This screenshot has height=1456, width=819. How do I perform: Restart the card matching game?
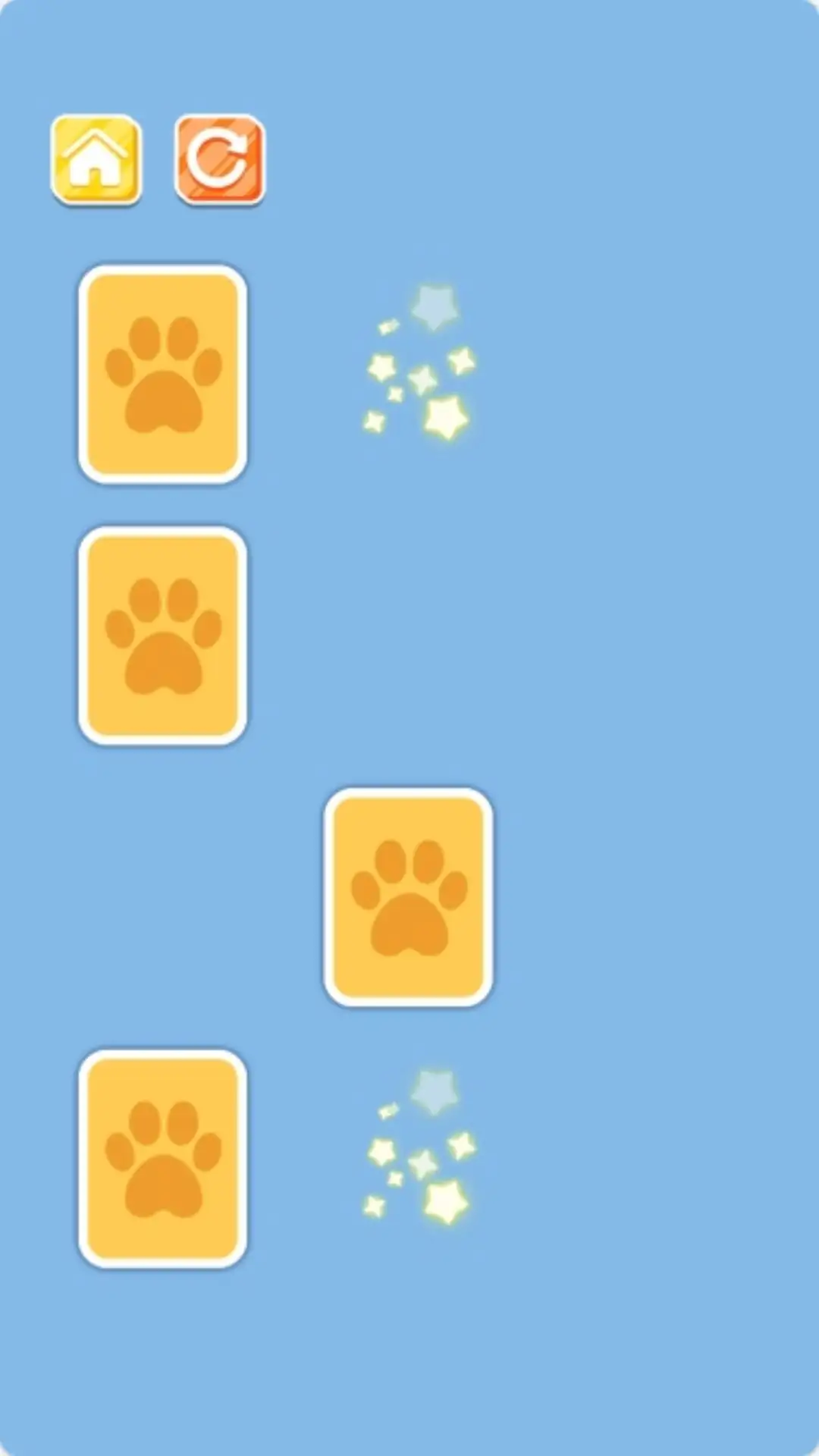pyautogui.click(x=220, y=160)
